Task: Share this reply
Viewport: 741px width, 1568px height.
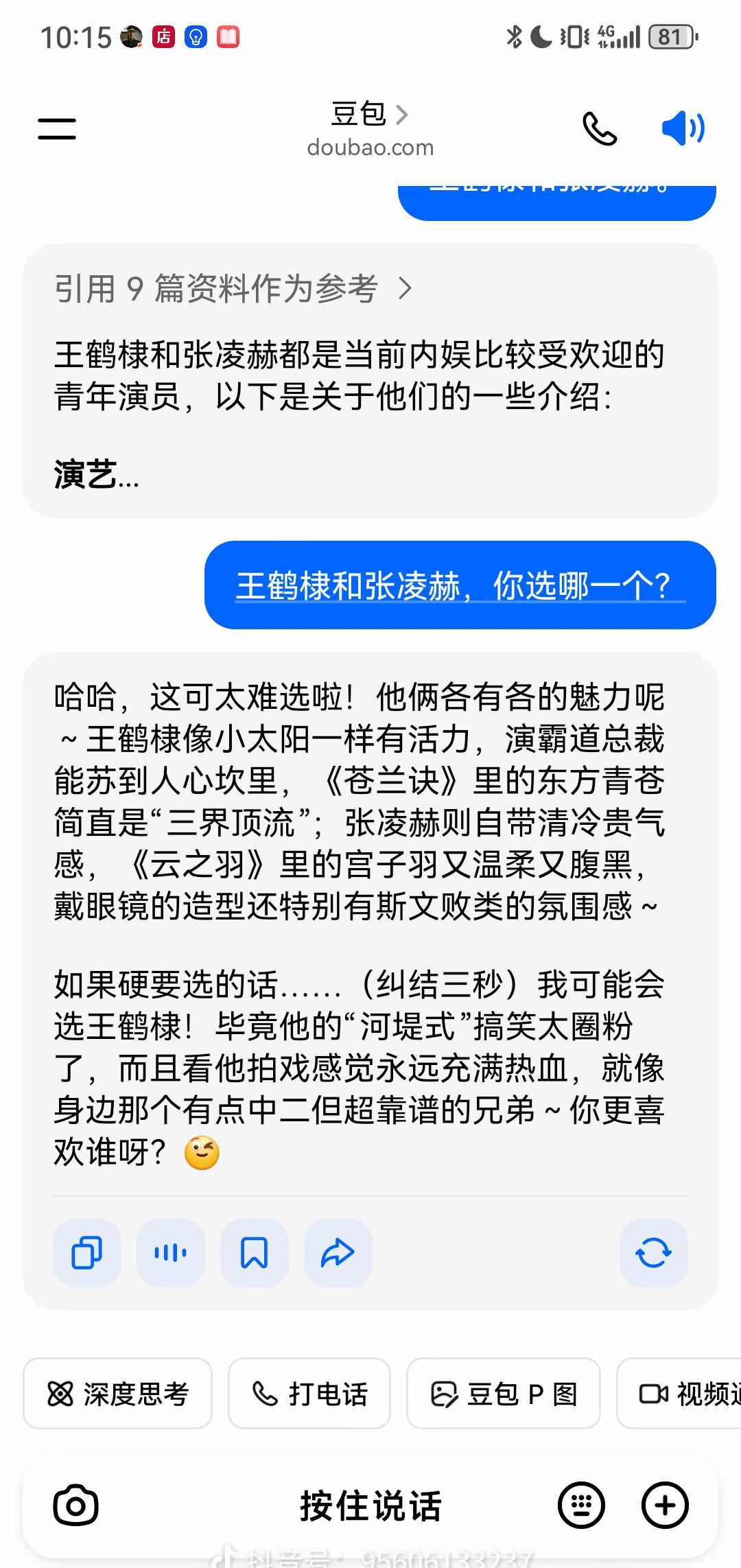Action: tap(338, 1252)
